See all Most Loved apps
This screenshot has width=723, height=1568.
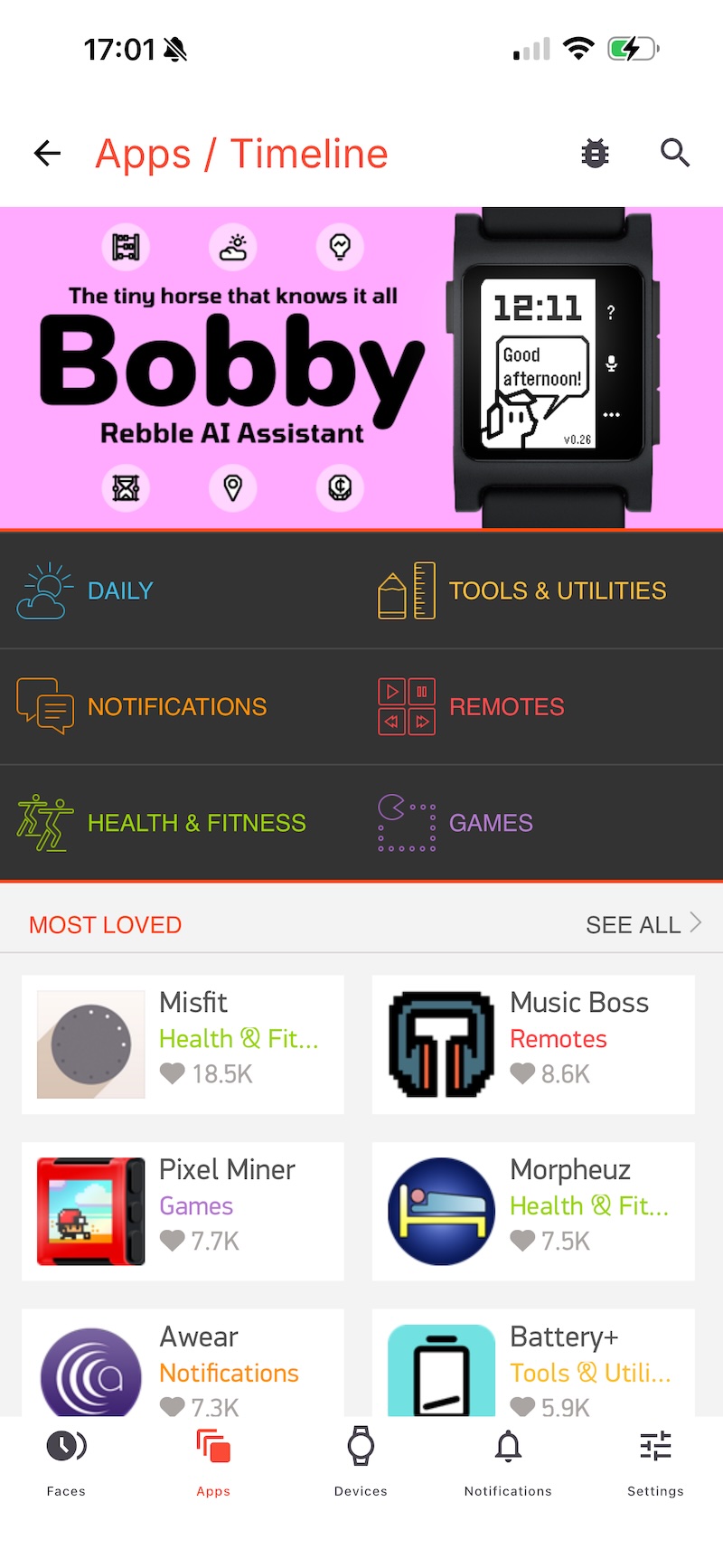tap(642, 924)
